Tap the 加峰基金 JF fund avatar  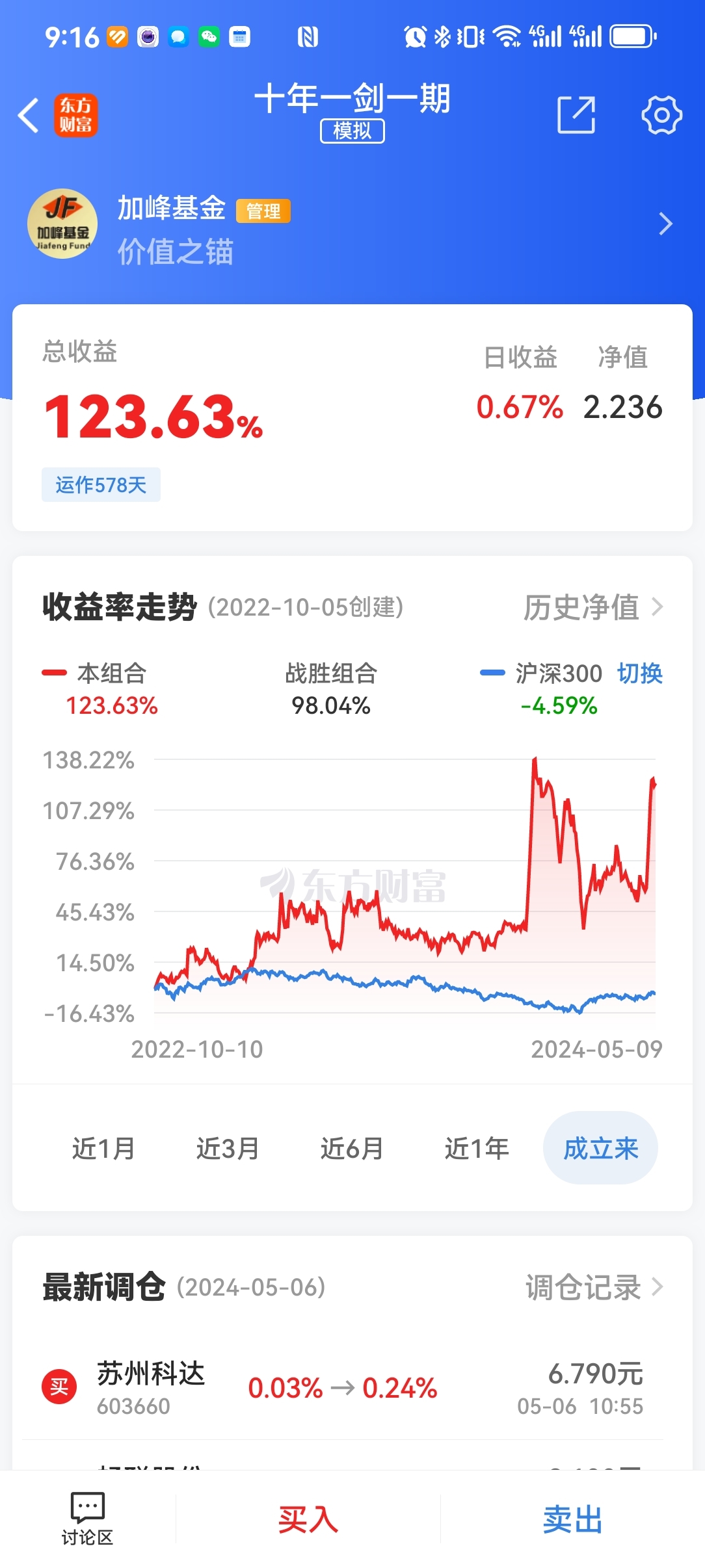(62, 224)
